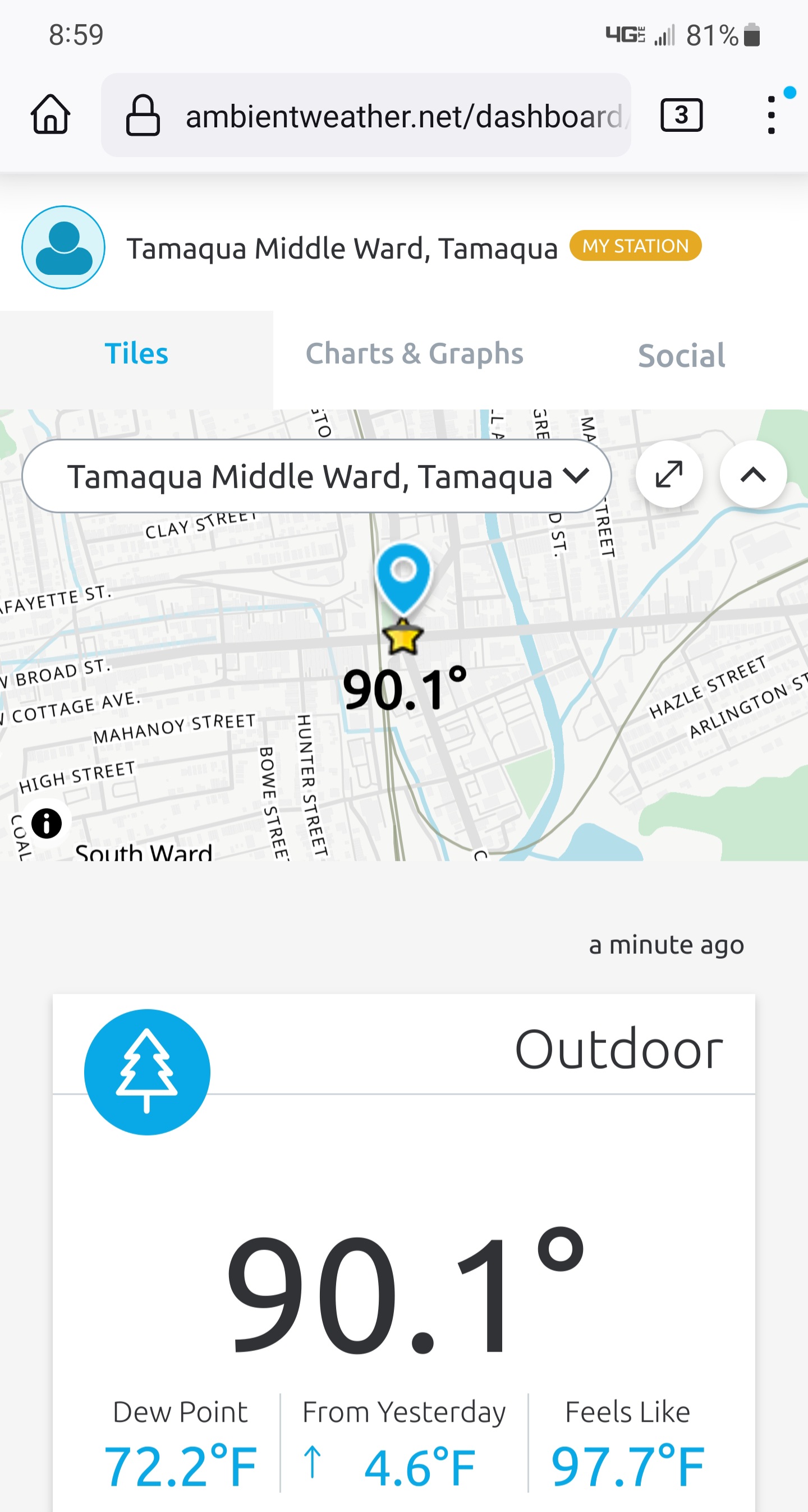Screen dimensions: 808x1512
Task: Switch to the Social tab
Action: (x=681, y=356)
